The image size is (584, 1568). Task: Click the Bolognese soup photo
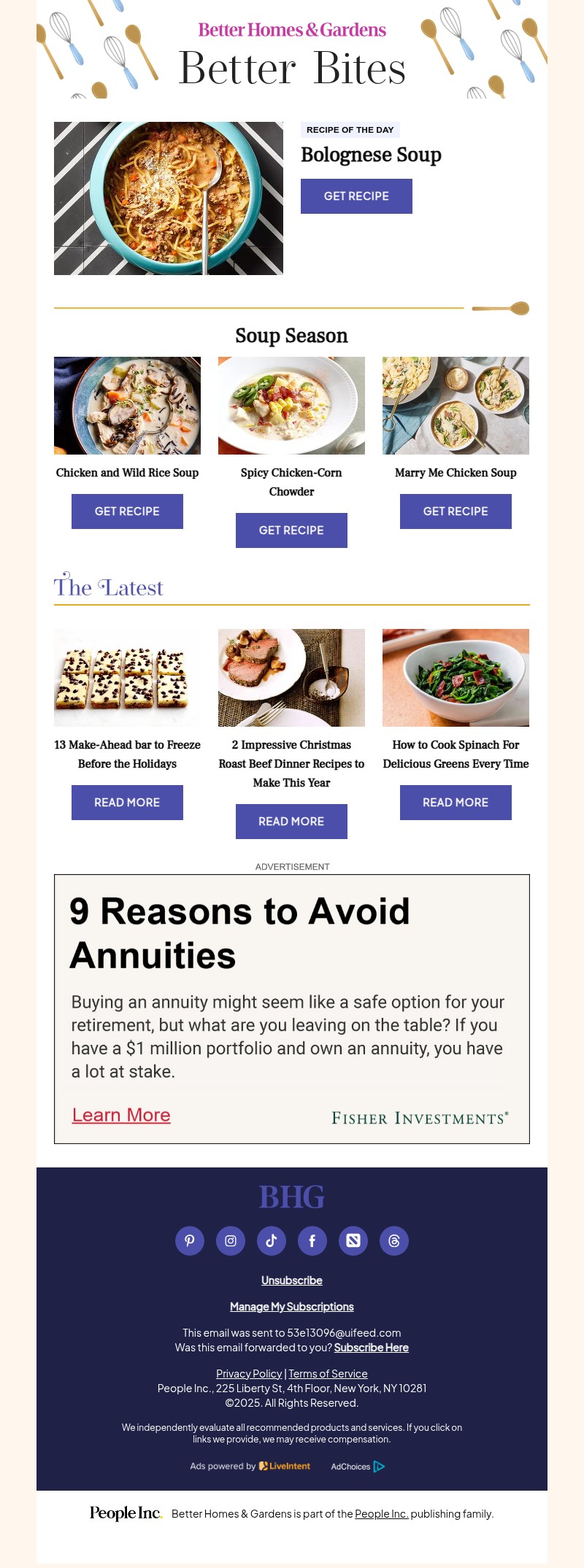169,198
